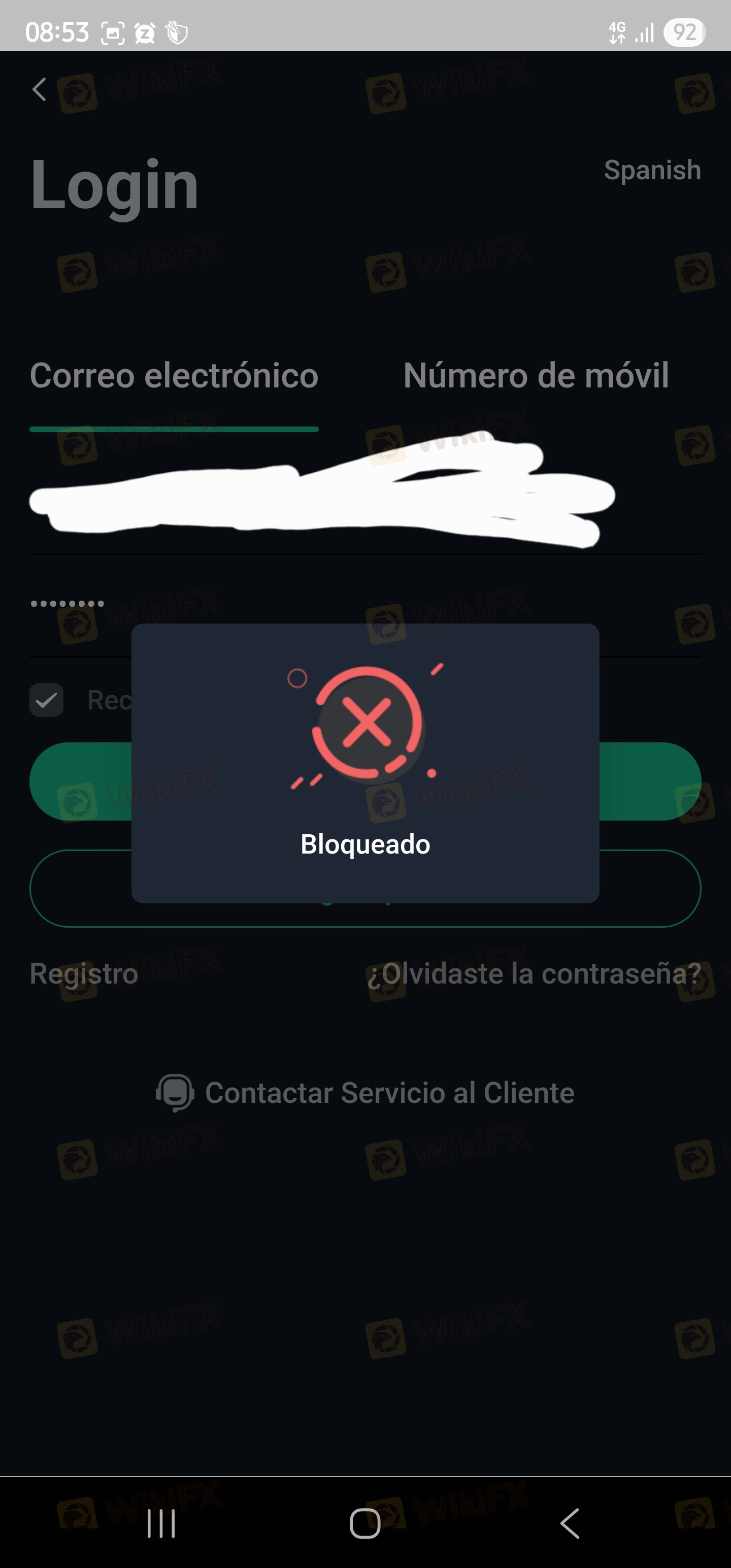The height and width of the screenshot is (1568, 731).
Task: Switch to the Número de móvil tab
Action: 536,376
